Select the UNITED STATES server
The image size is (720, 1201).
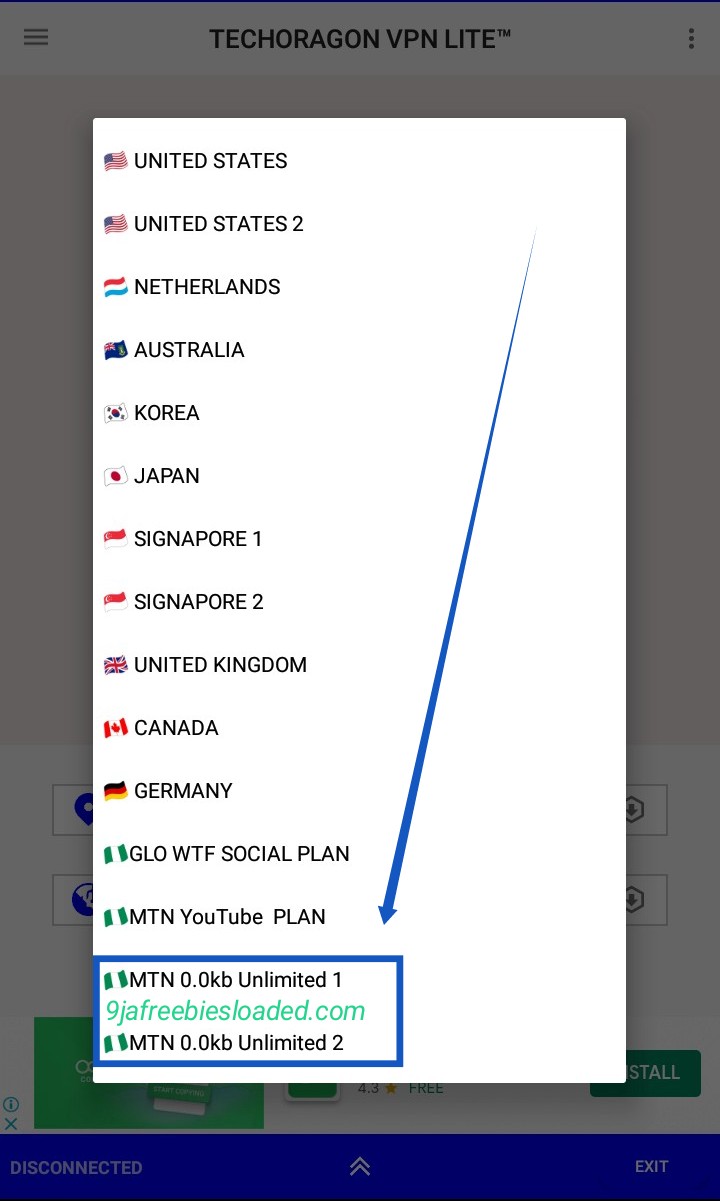pyautogui.click(x=359, y=161)
